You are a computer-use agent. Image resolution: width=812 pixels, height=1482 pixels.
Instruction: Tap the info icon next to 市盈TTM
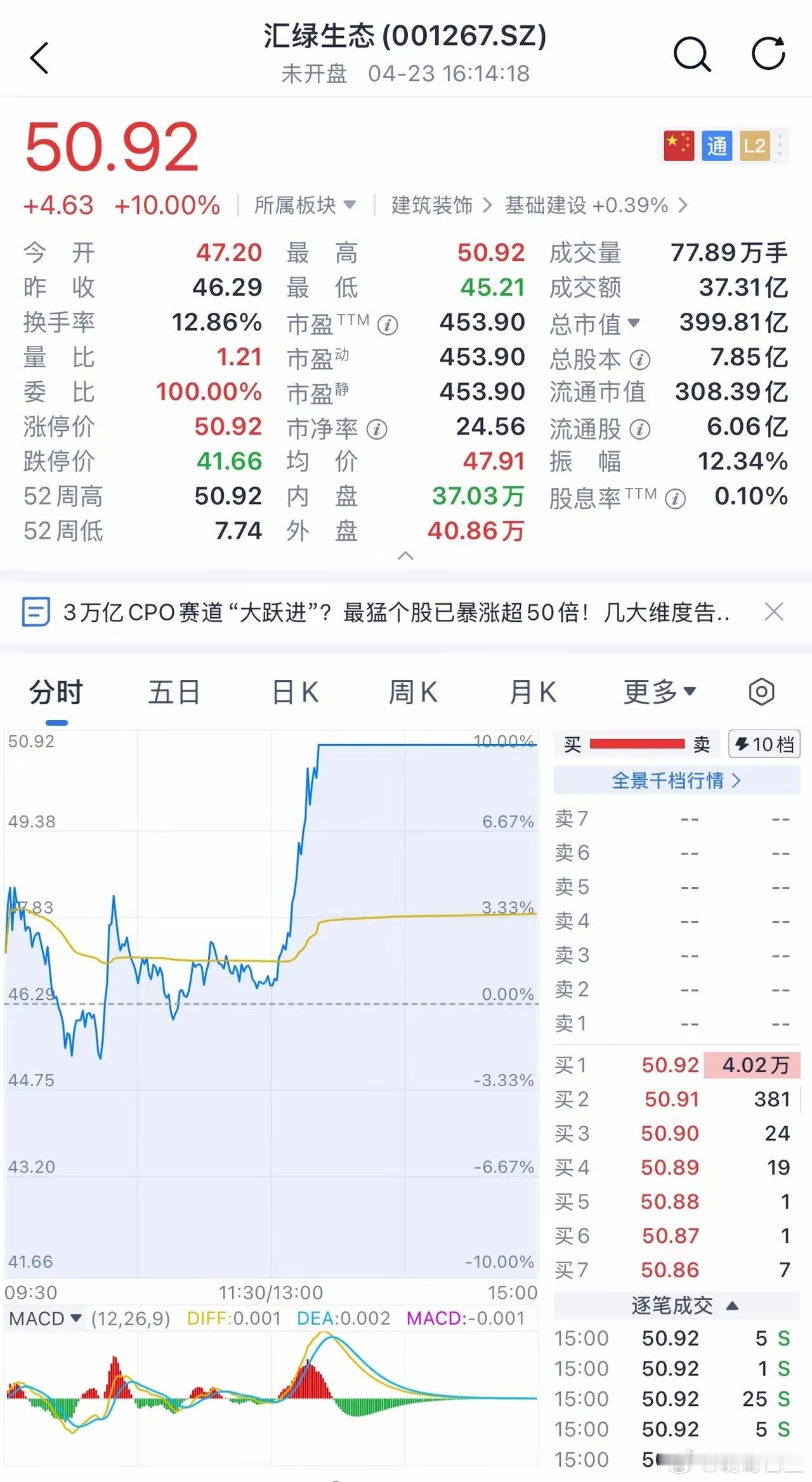click(388, 324)
